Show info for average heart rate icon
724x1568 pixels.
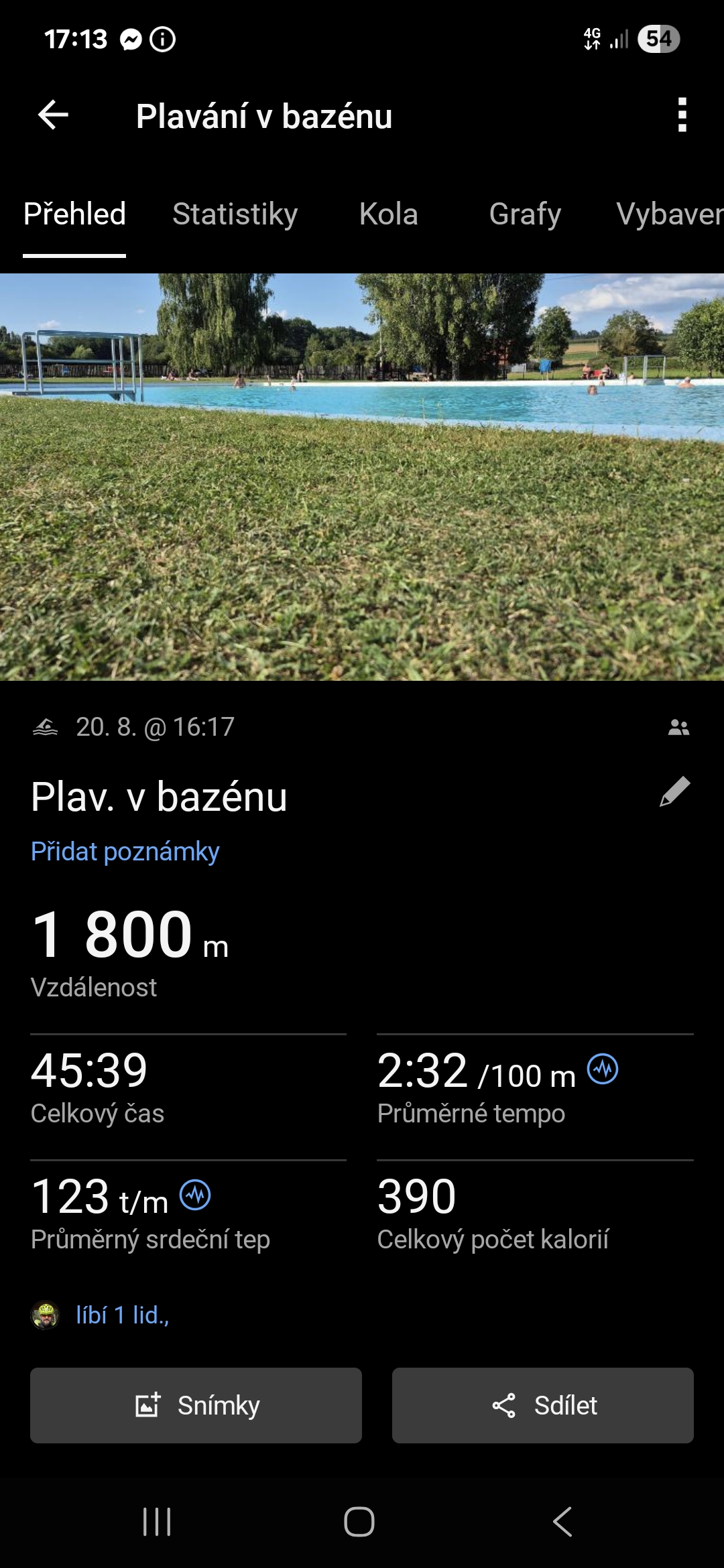[x=195, y=1195]
